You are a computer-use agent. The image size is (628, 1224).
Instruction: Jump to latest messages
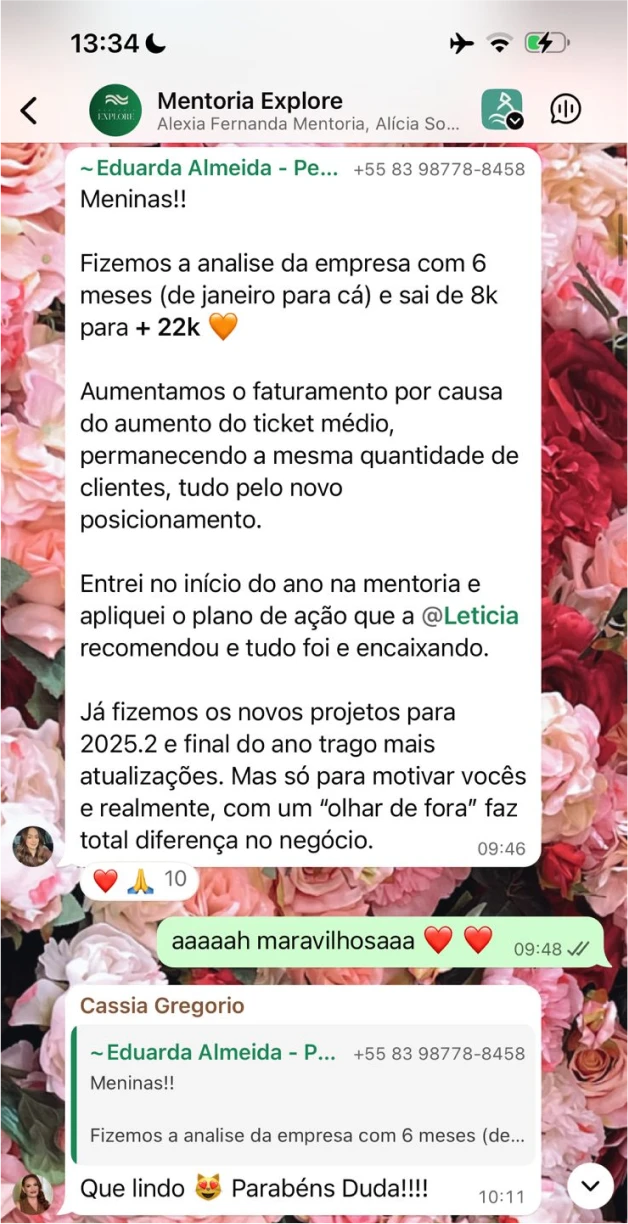point(590,1186)
